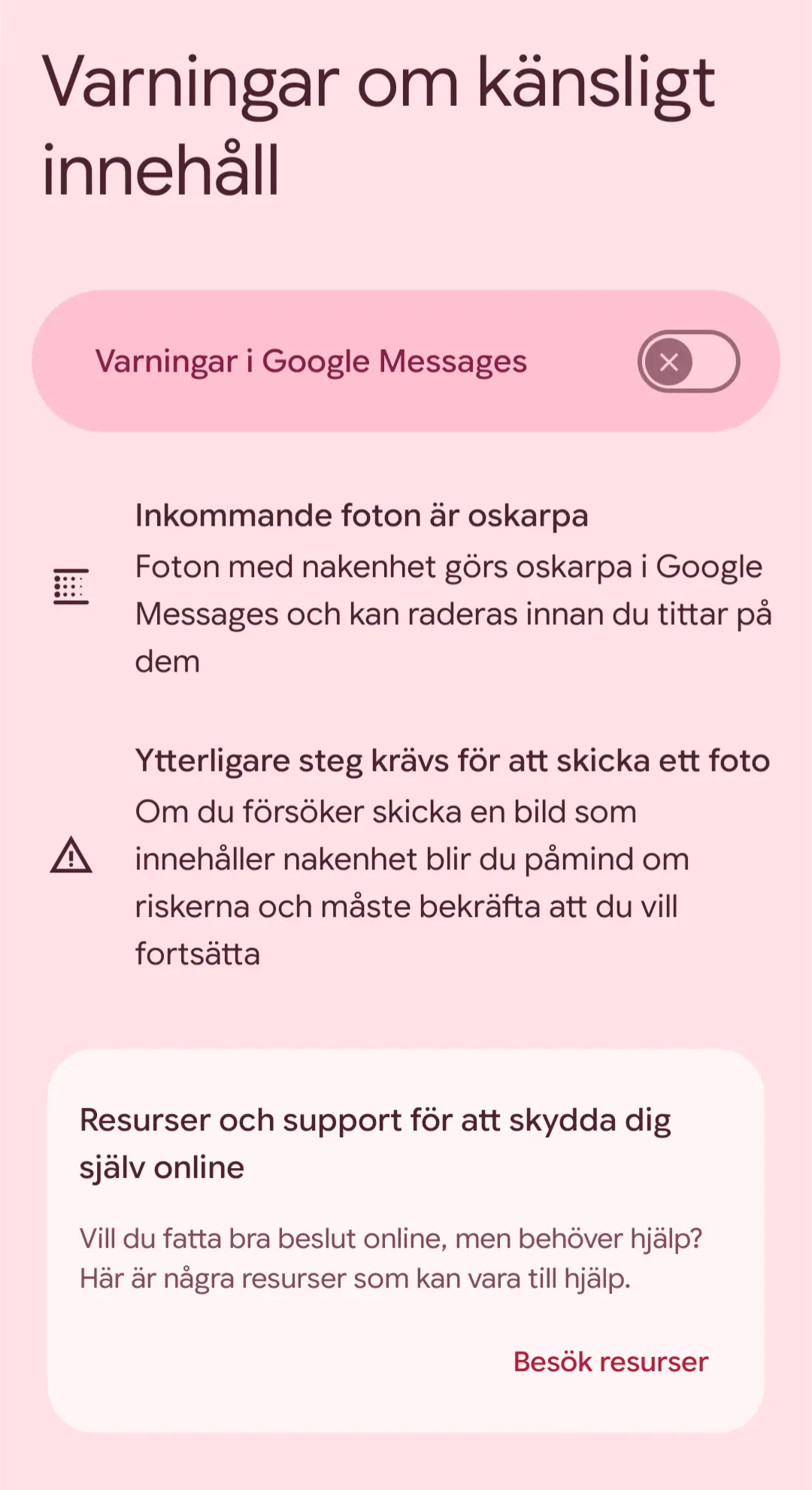This screenshot has height=1490, width=812.
Task: Open the Besök resurser link
Action: [611, 1362]
